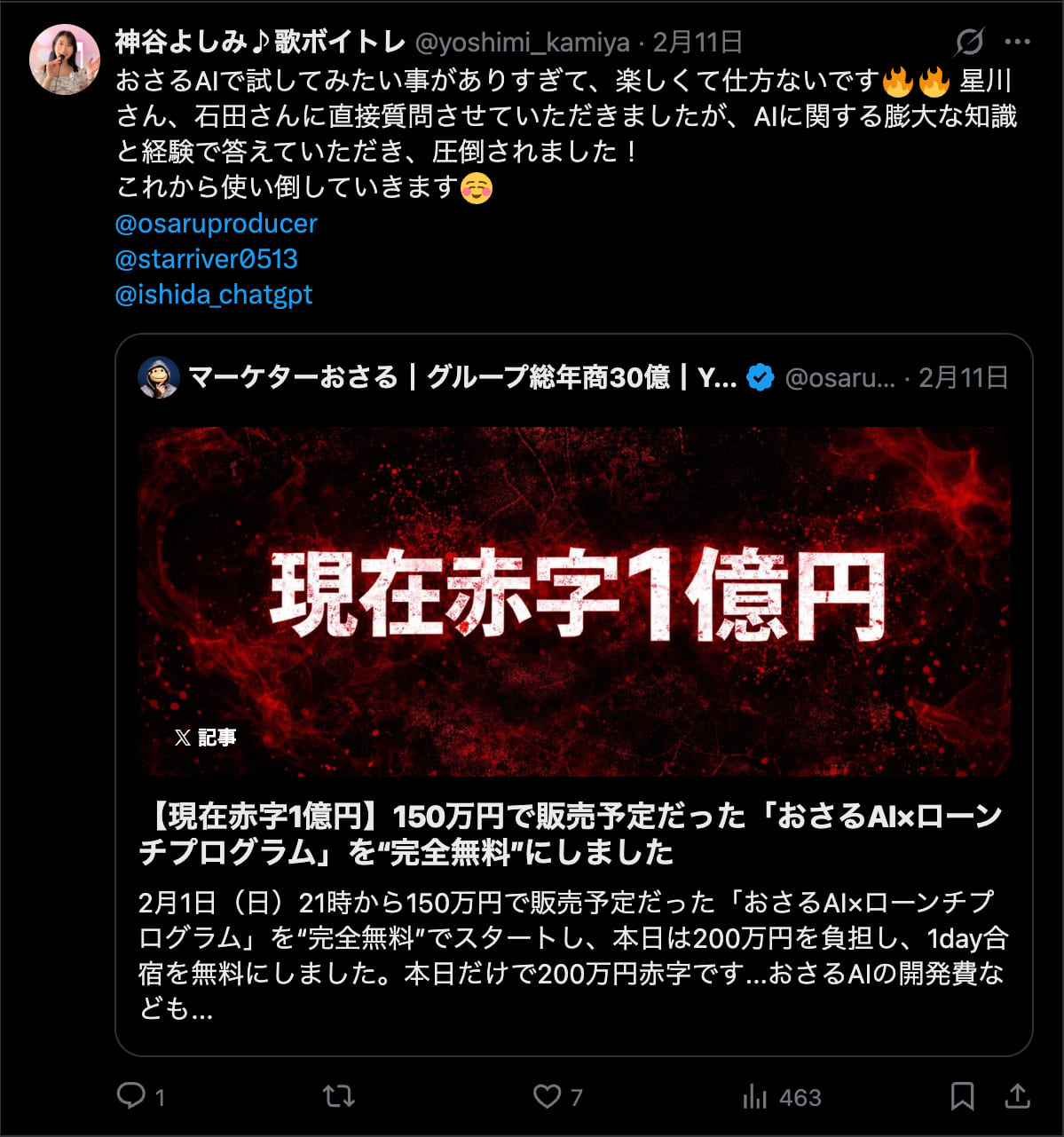
Task: Like 神谷よしみ's post
Action: point(547,1096)
